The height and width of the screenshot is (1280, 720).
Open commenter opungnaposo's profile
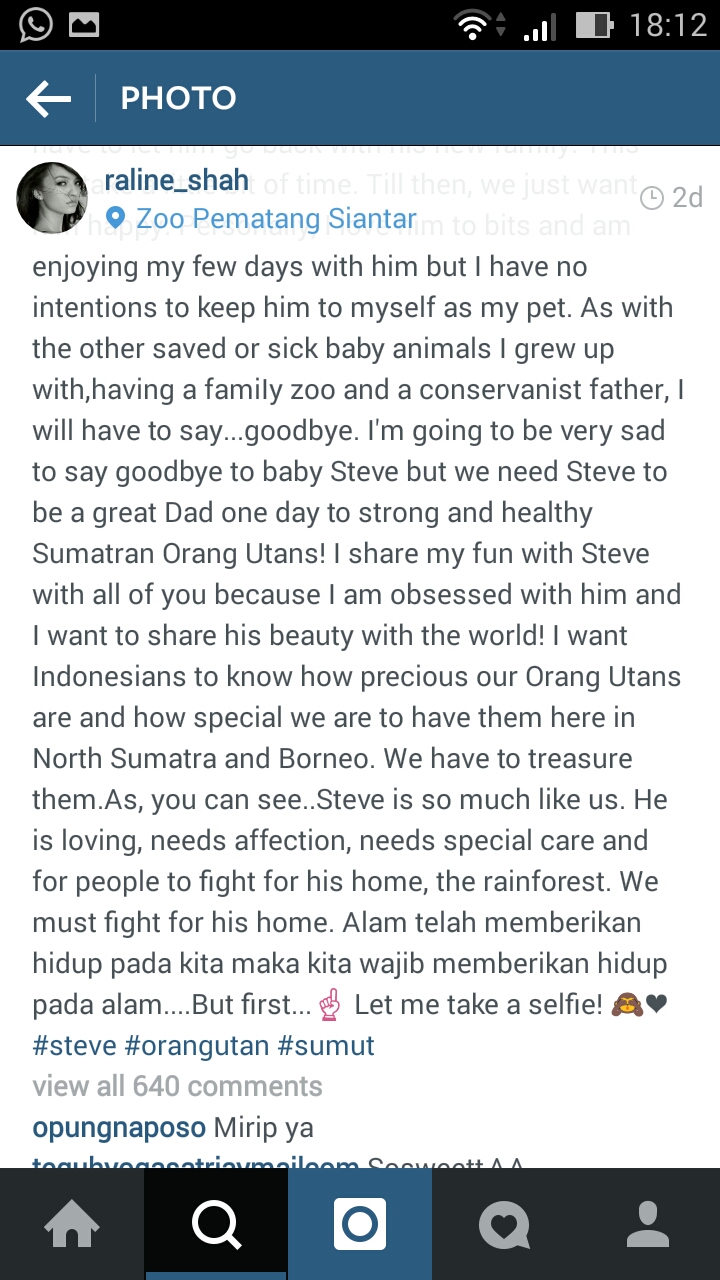tap(119, 1128)
